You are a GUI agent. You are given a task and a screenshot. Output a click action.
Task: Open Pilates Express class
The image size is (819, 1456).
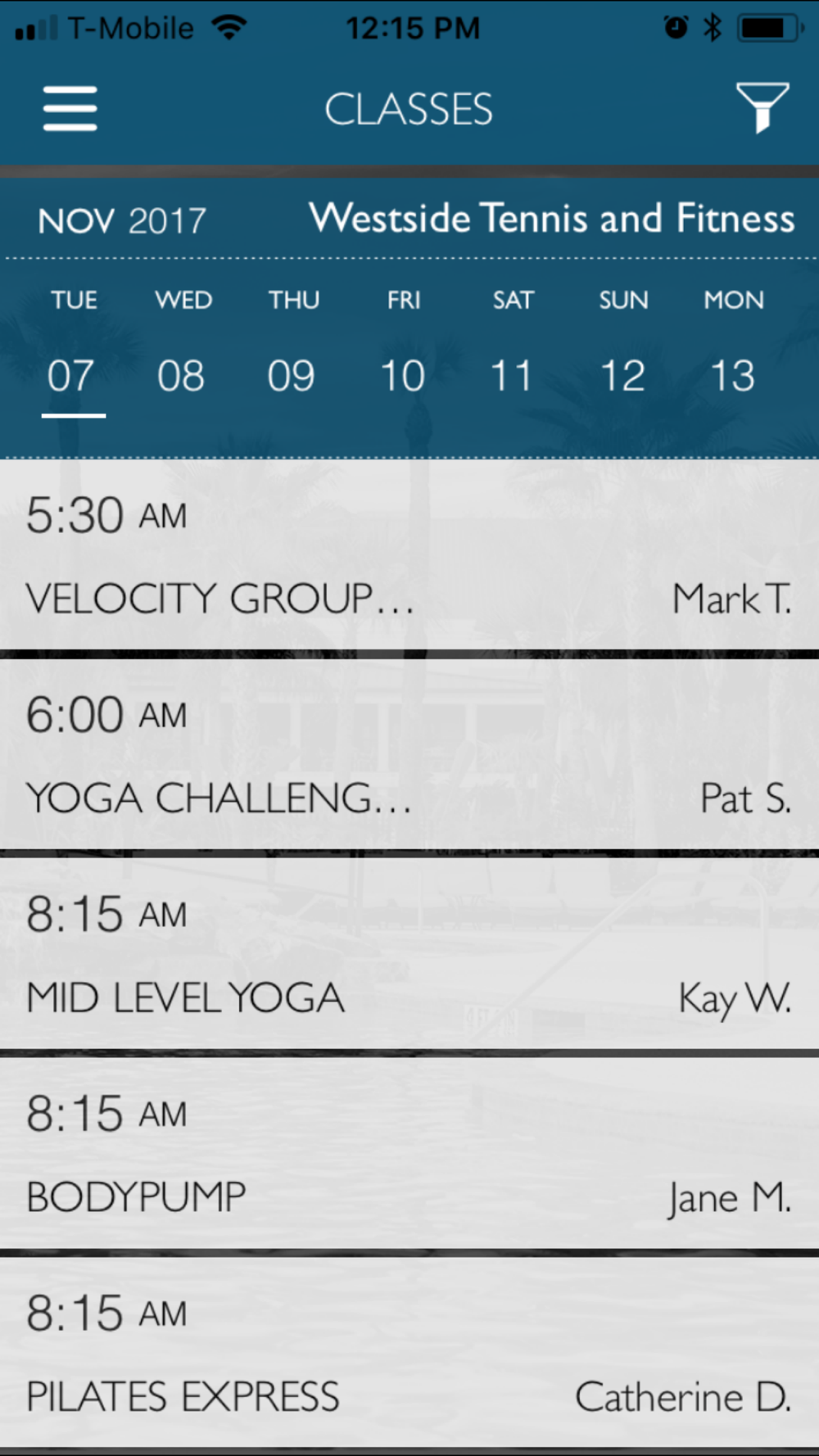click(409, 1353)
